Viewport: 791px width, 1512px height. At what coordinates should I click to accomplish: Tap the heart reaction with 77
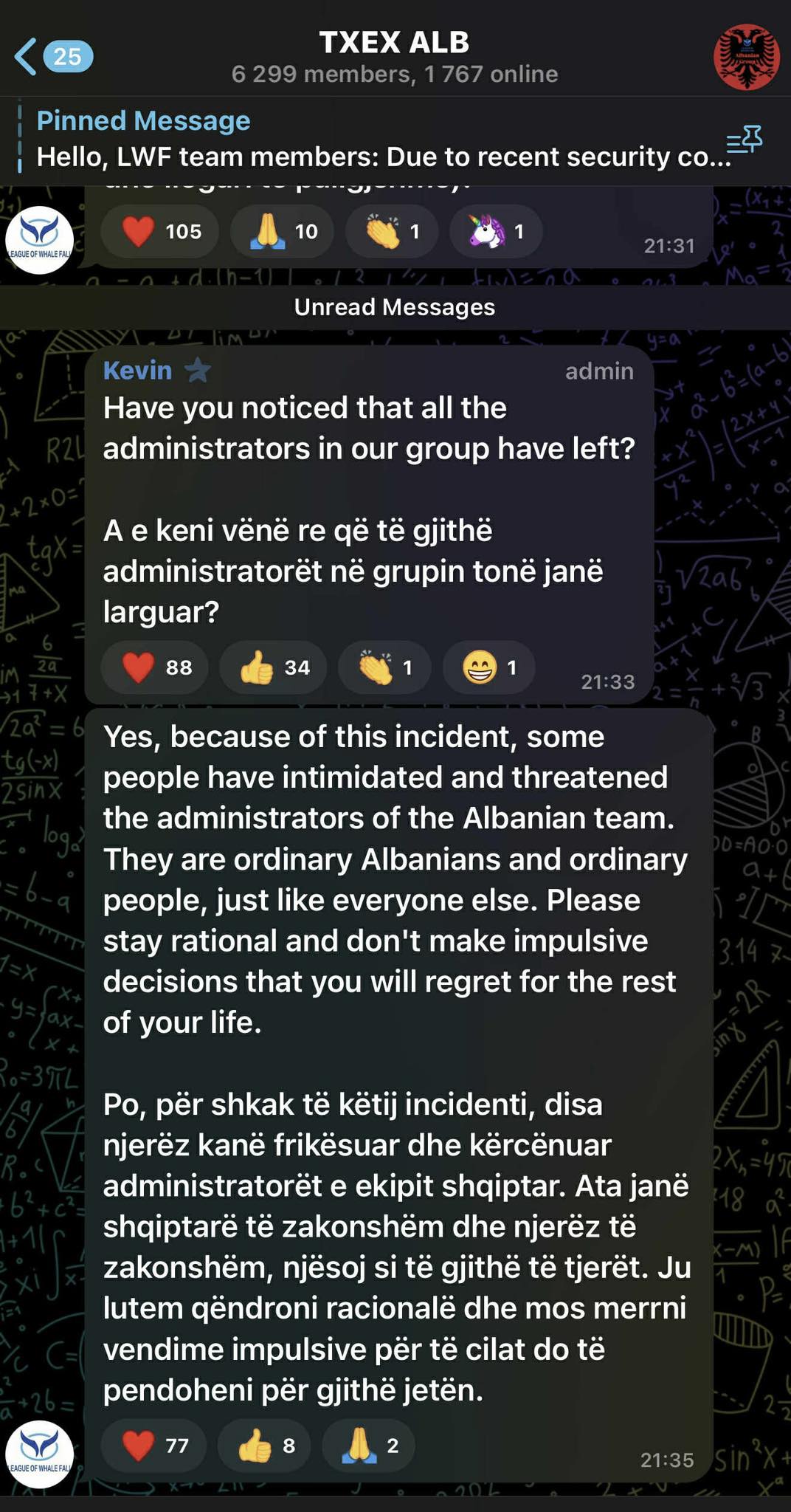pos(153,1445)
